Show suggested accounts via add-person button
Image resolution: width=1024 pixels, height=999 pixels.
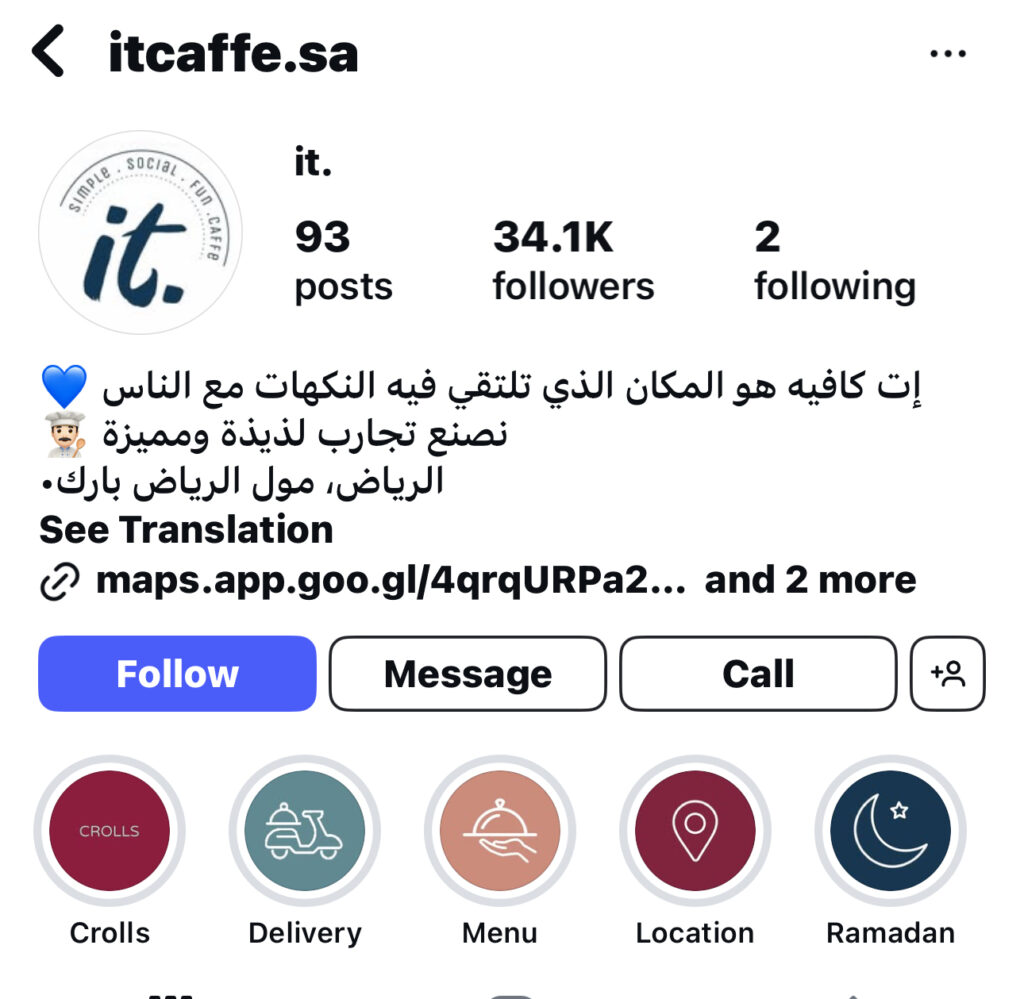[x=948, y=674]
